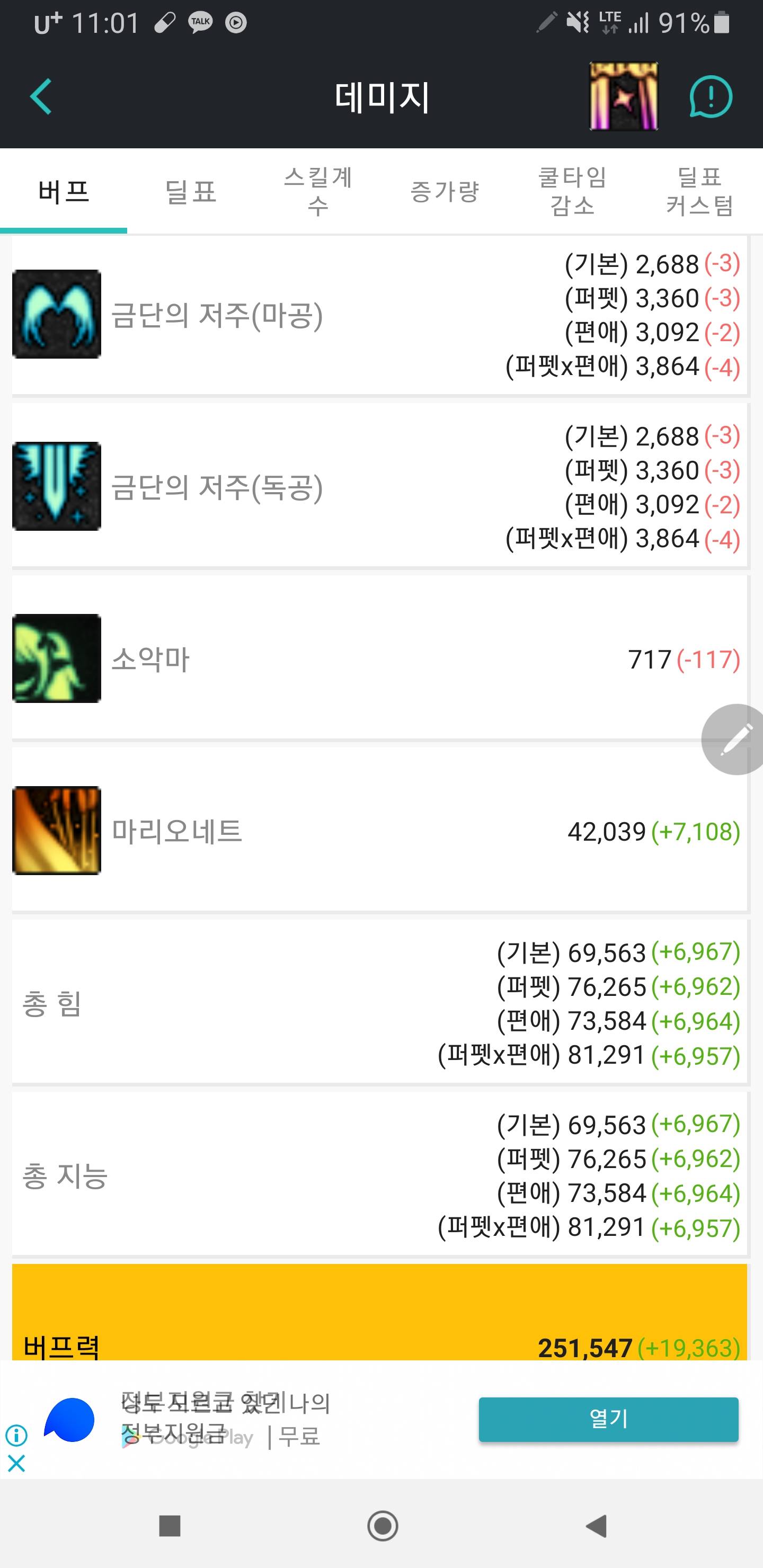Open the curtain skill icon in header
Screen dimensions: 763x1568
pos(623,97)
